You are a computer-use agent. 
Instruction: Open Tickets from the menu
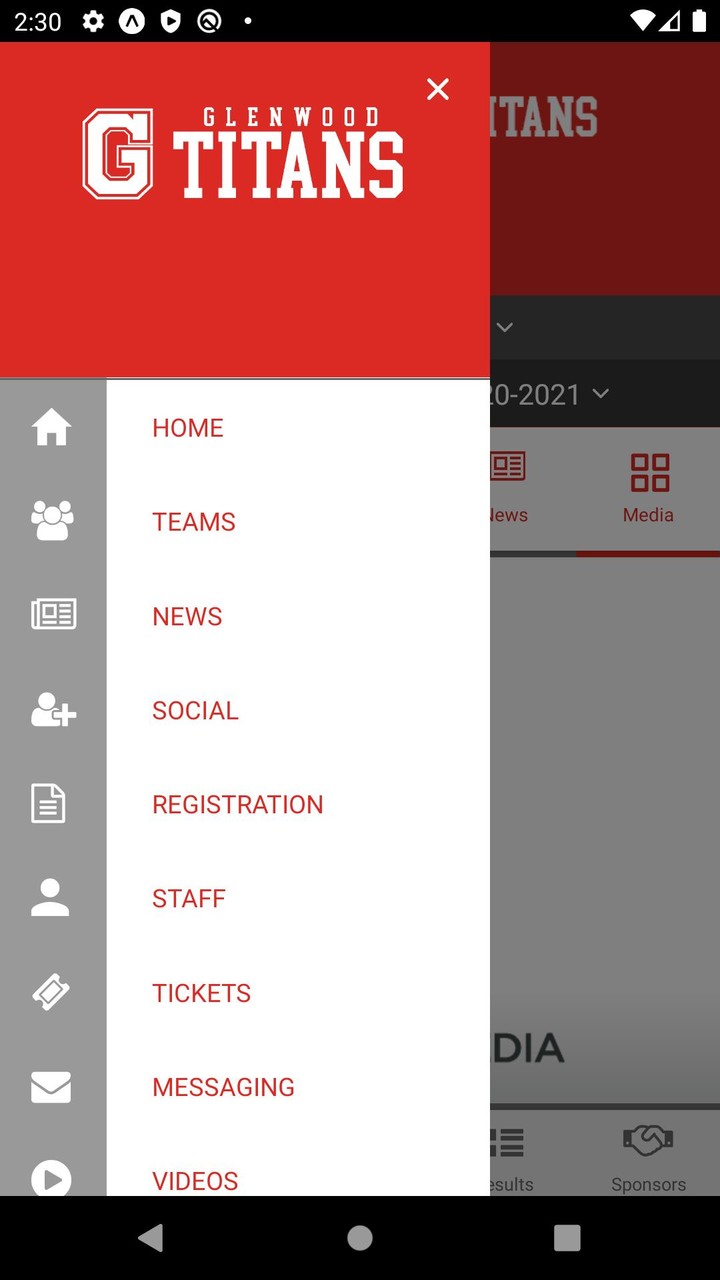pyautogui.click(x=201, y=993)
